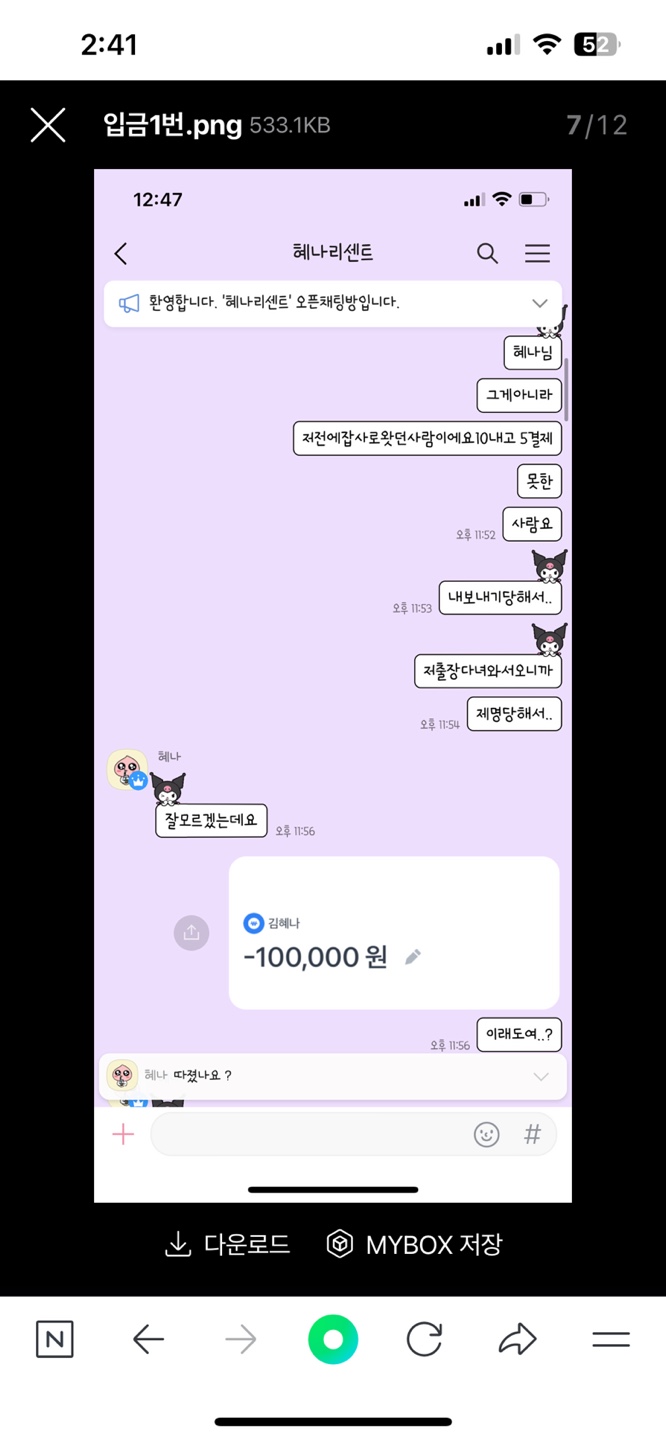Reload the current page

click(x=424, y=1340)
